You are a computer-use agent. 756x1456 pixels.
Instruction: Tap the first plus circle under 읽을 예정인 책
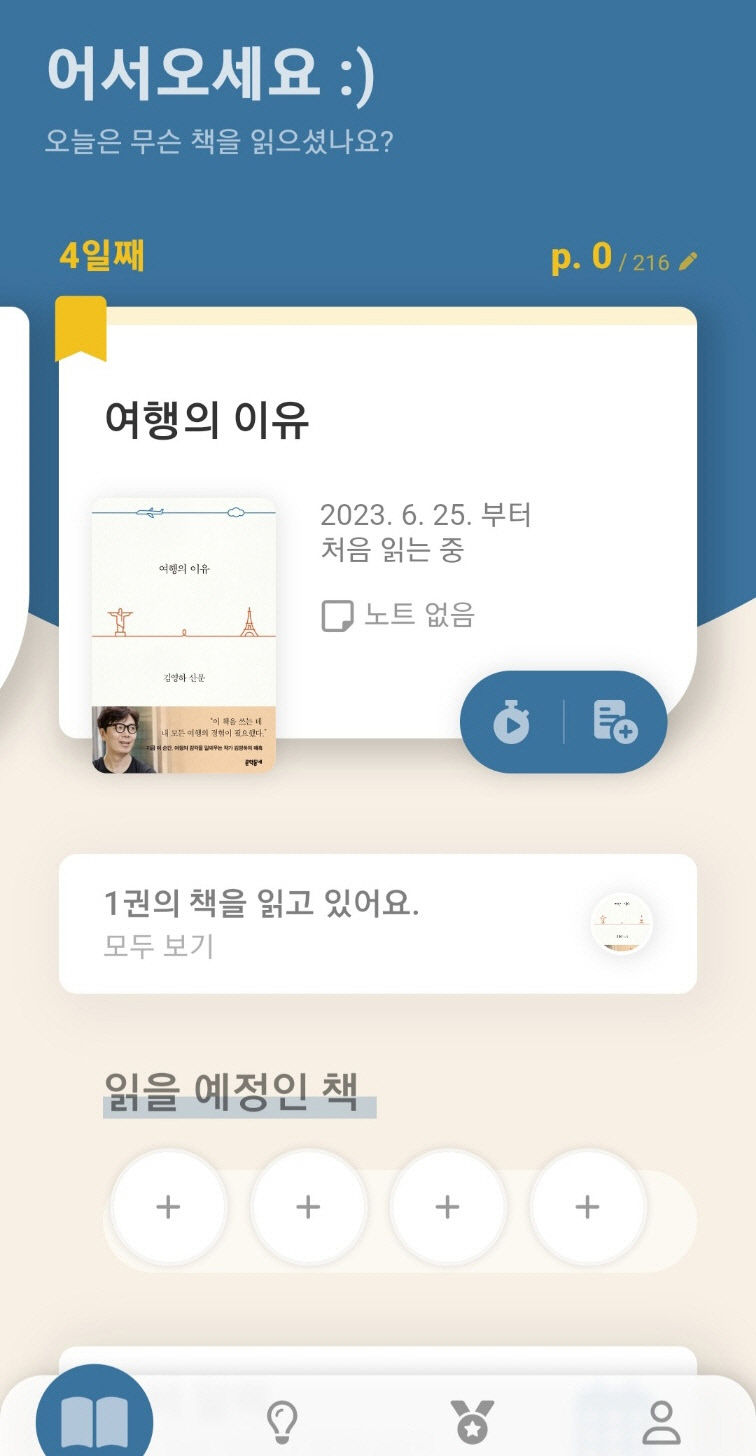click(x=168, y=1207)
